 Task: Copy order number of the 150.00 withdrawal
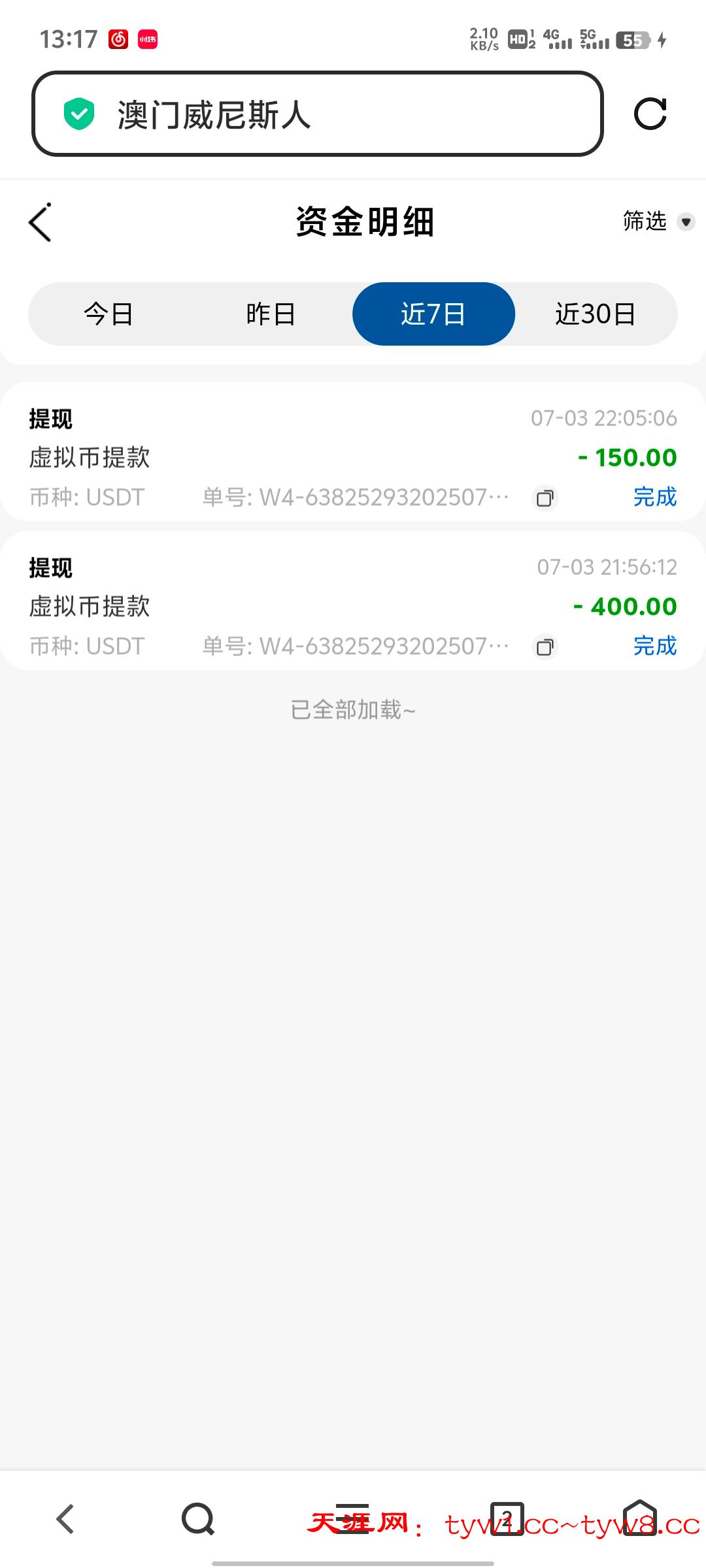coord(545,498)
